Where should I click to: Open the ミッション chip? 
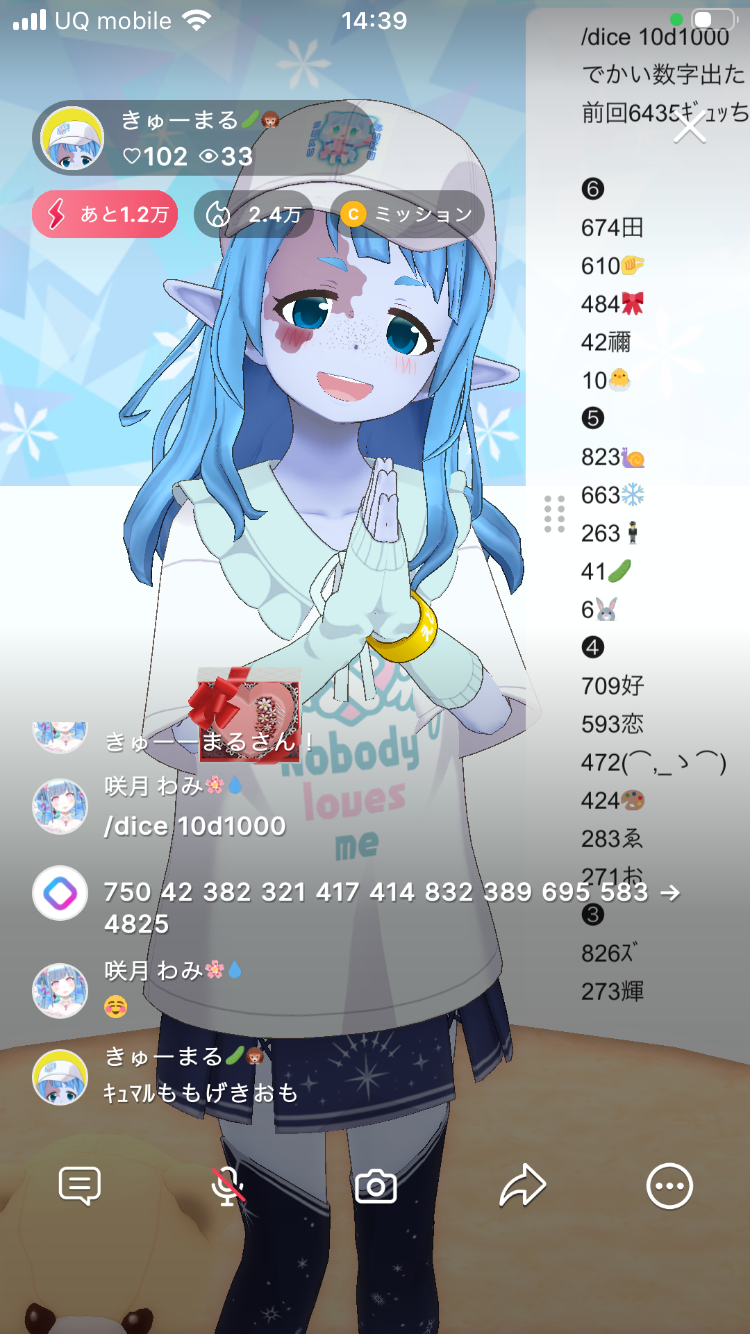[408, 214]
